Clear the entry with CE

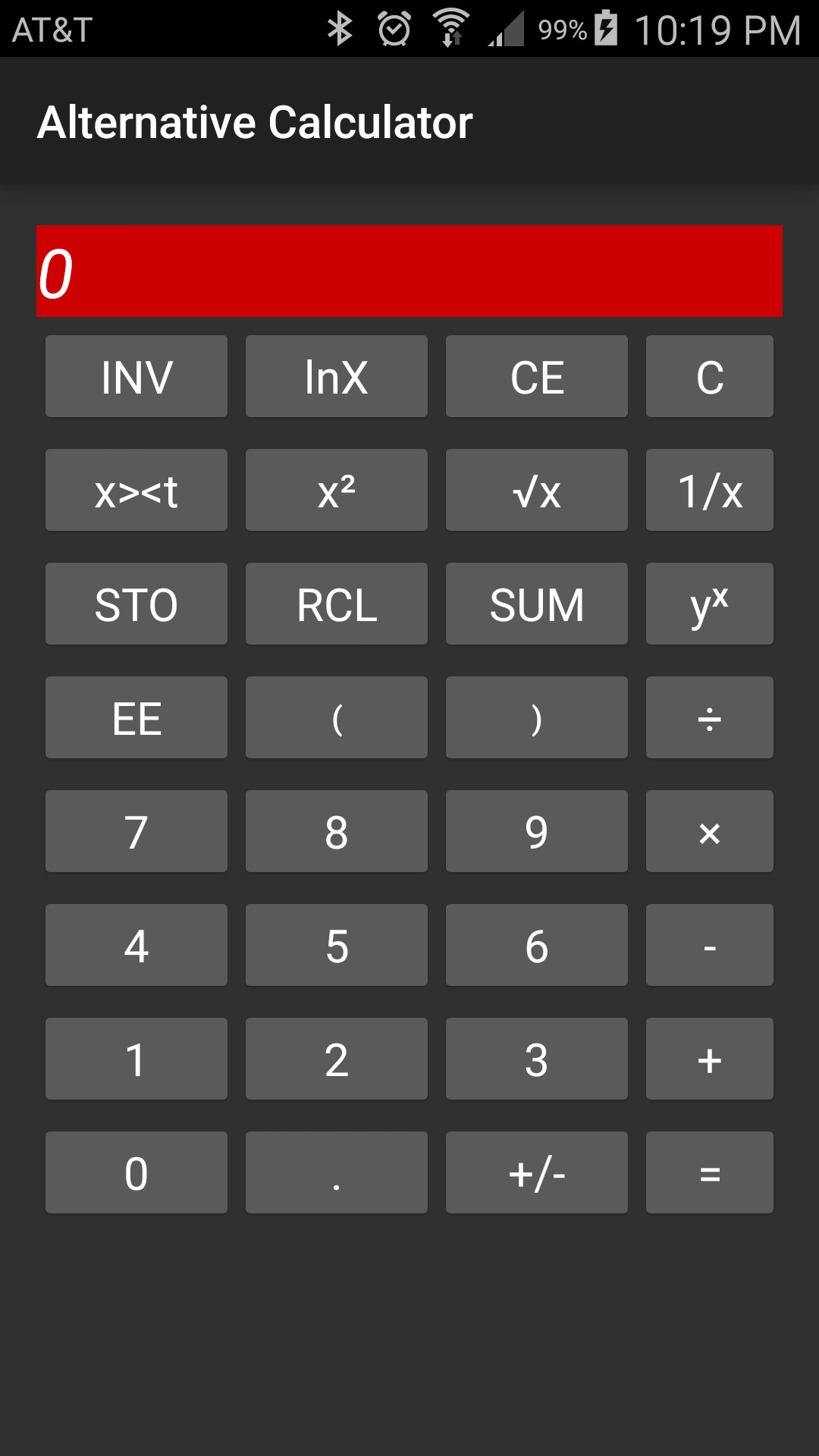tap(537, 376)
